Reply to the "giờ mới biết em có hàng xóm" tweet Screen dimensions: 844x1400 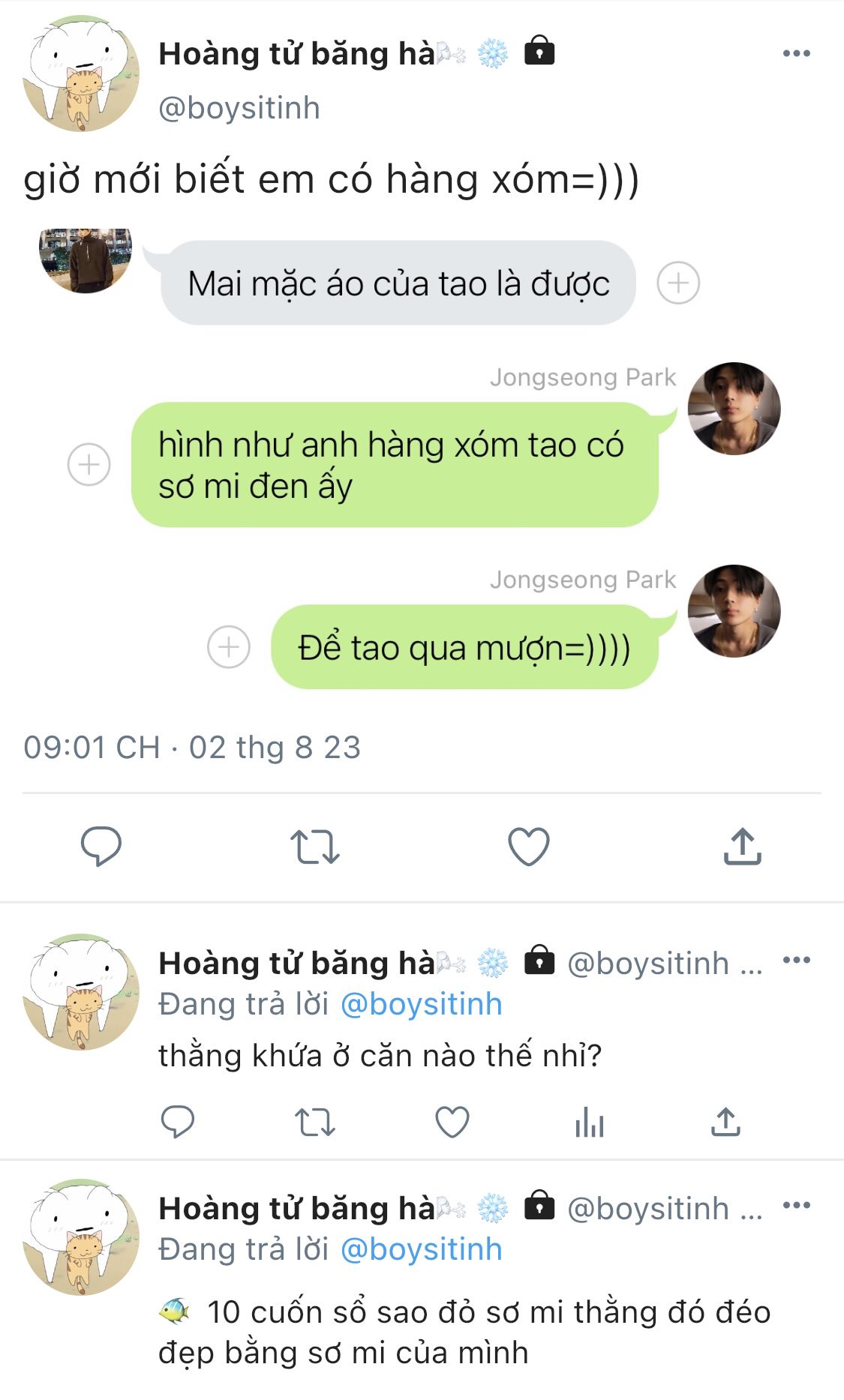click(101, 846)
